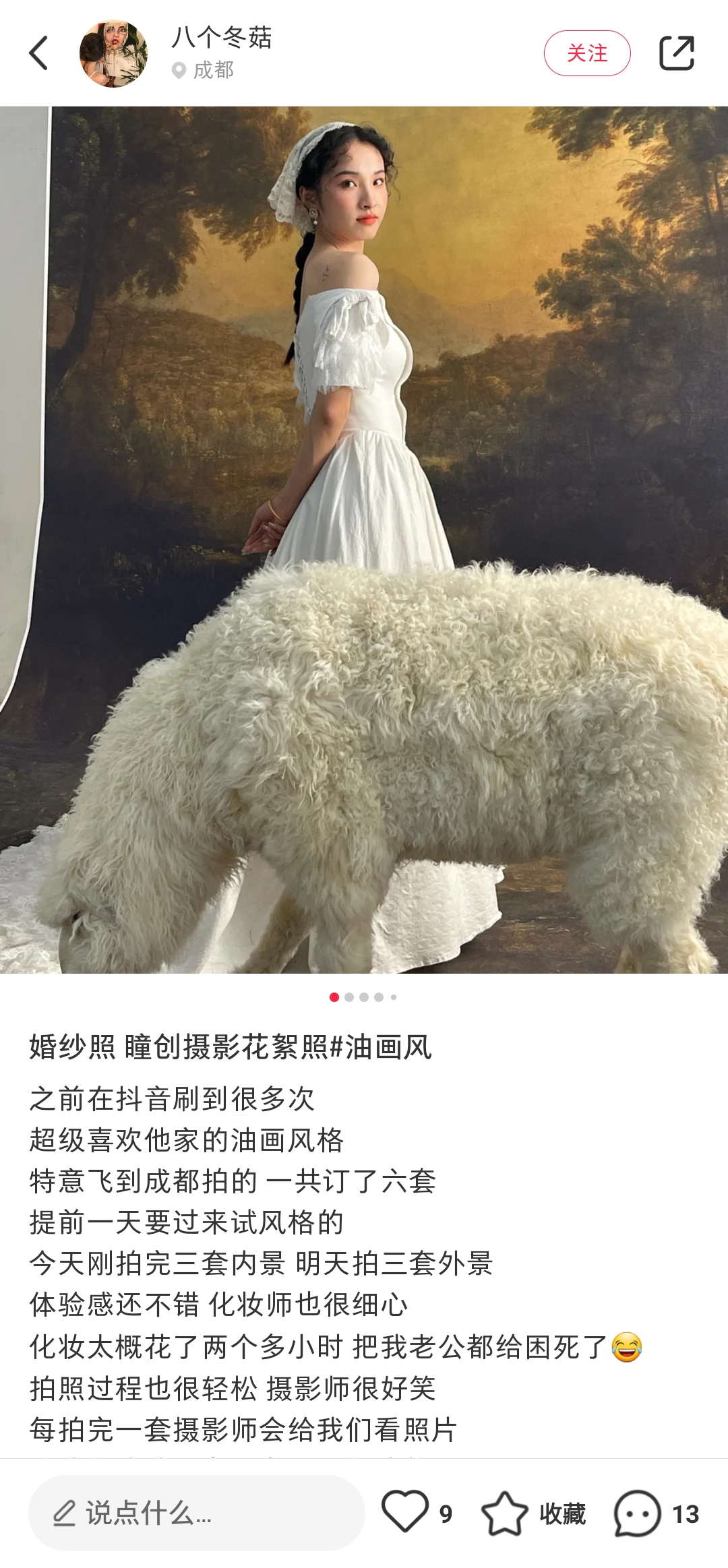Open the 说点什么 comment field
The height and width of the screenshot is (1568, 728).
(x=195, y=1513)
